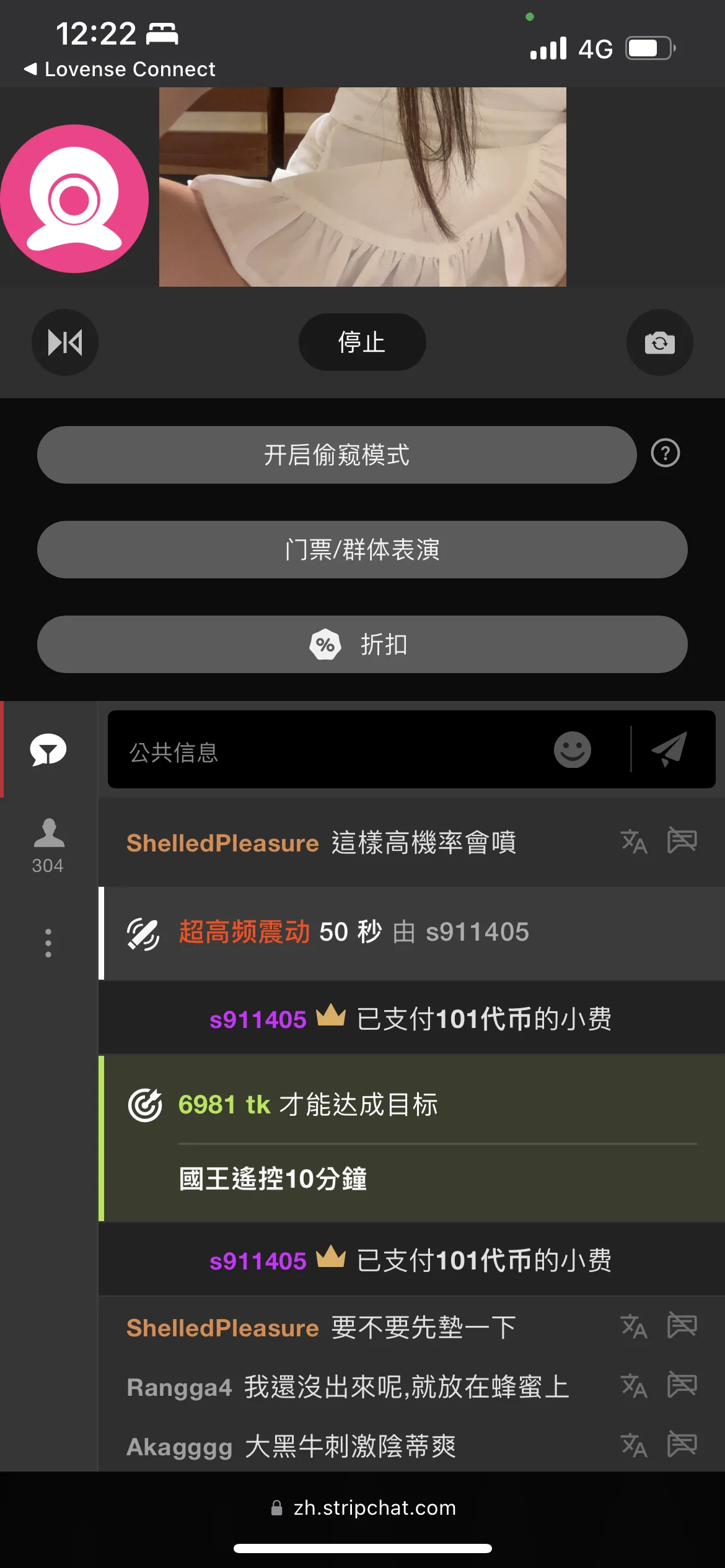Open 门票/群体表演 ticket show option
The image size is (725, 1568).
click(362, 549)
